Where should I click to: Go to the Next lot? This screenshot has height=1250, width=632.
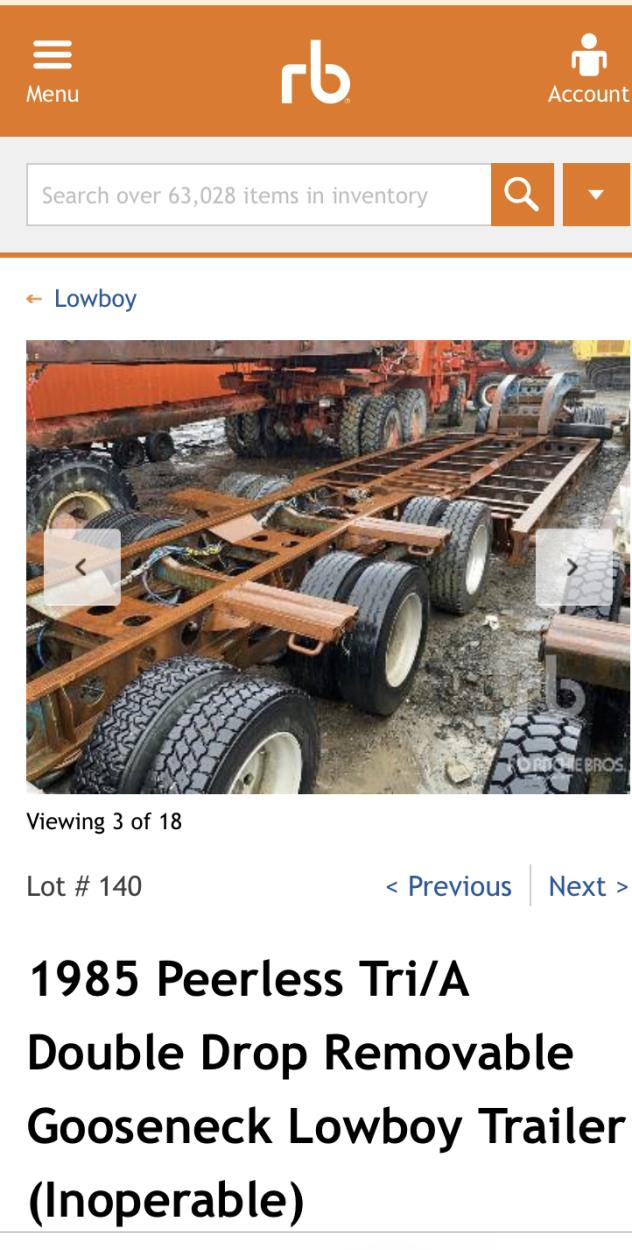(x=588, y=887)
